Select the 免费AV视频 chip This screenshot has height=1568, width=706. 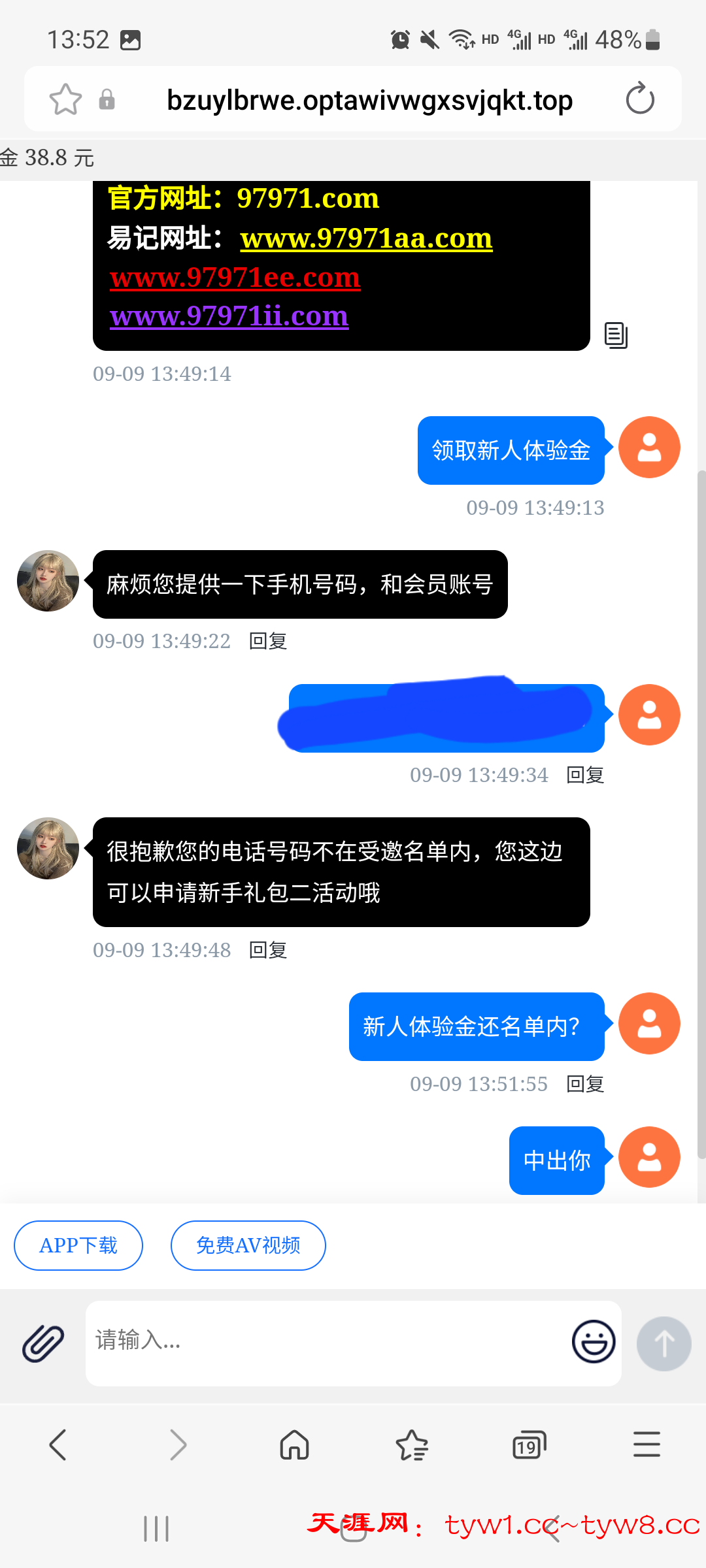tap(248, 1245)
